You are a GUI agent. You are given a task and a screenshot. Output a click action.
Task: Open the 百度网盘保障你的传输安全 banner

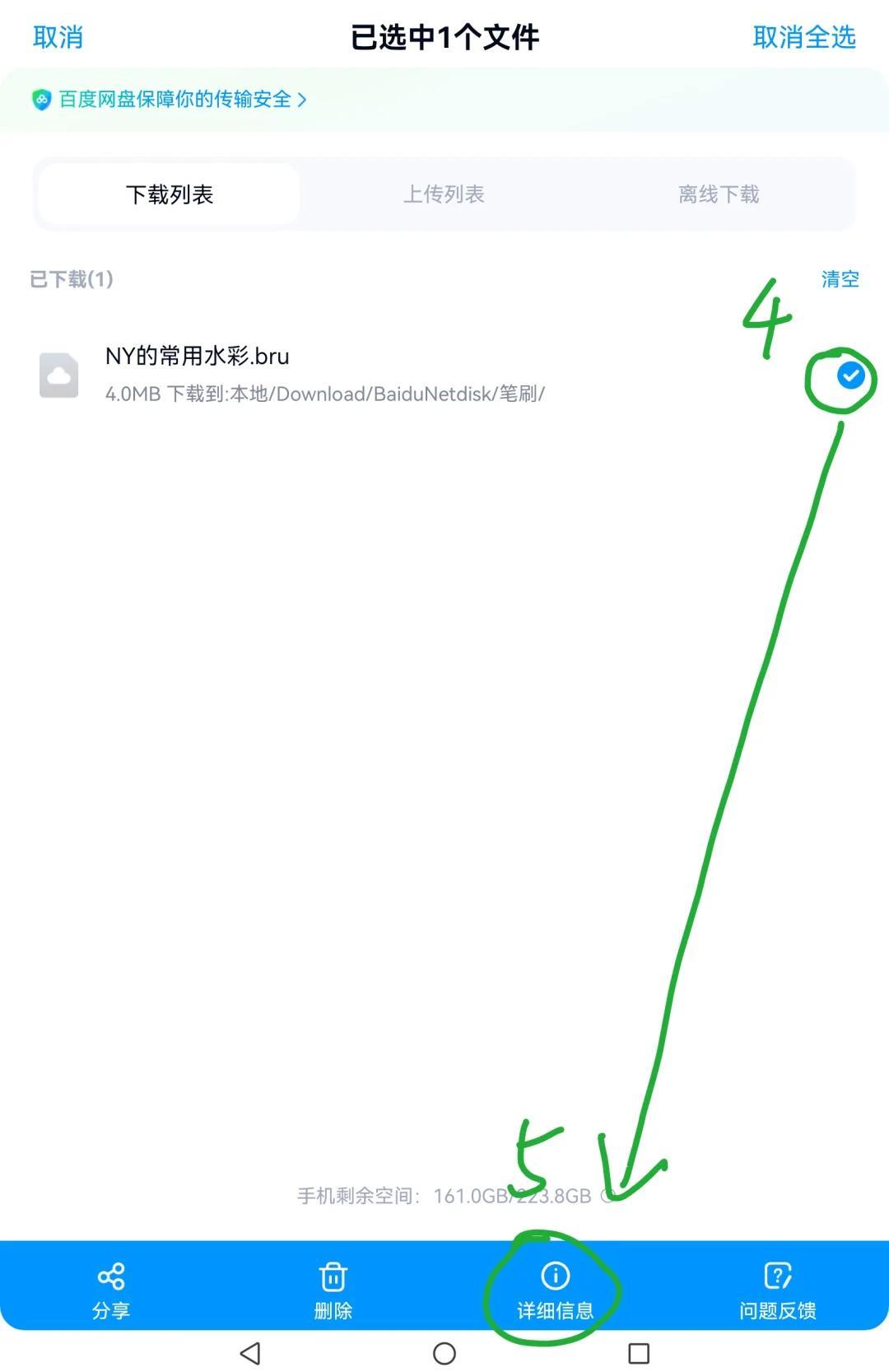[175, 100]
